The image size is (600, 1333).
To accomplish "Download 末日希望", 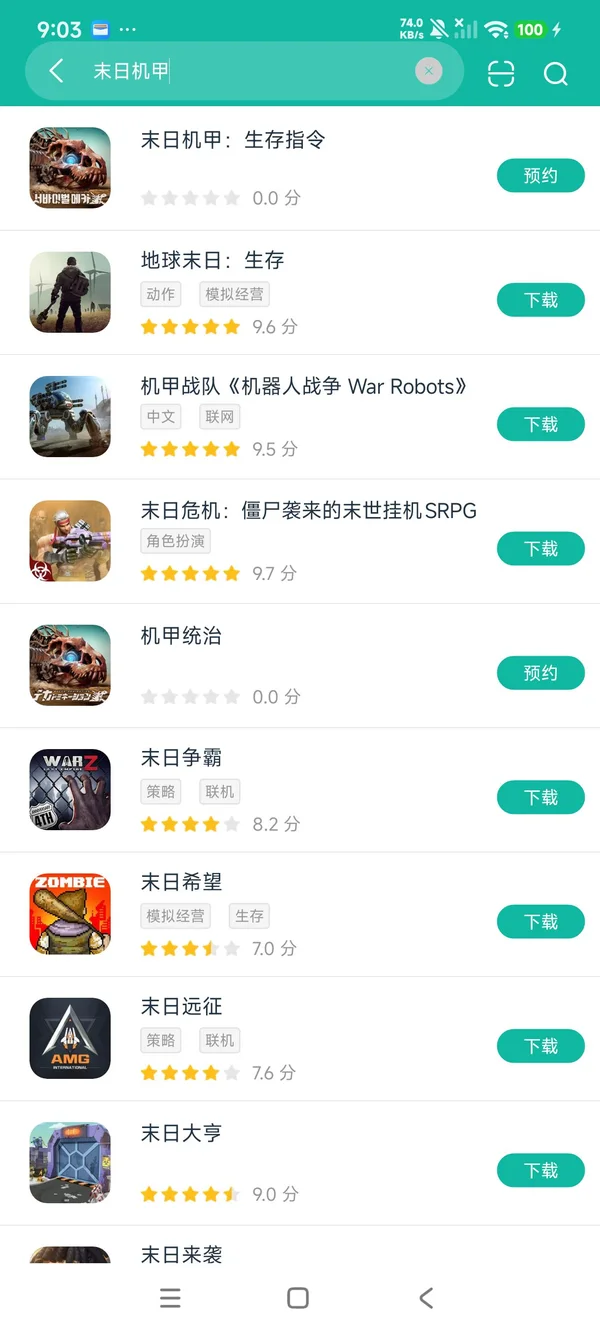I will 540,922.
